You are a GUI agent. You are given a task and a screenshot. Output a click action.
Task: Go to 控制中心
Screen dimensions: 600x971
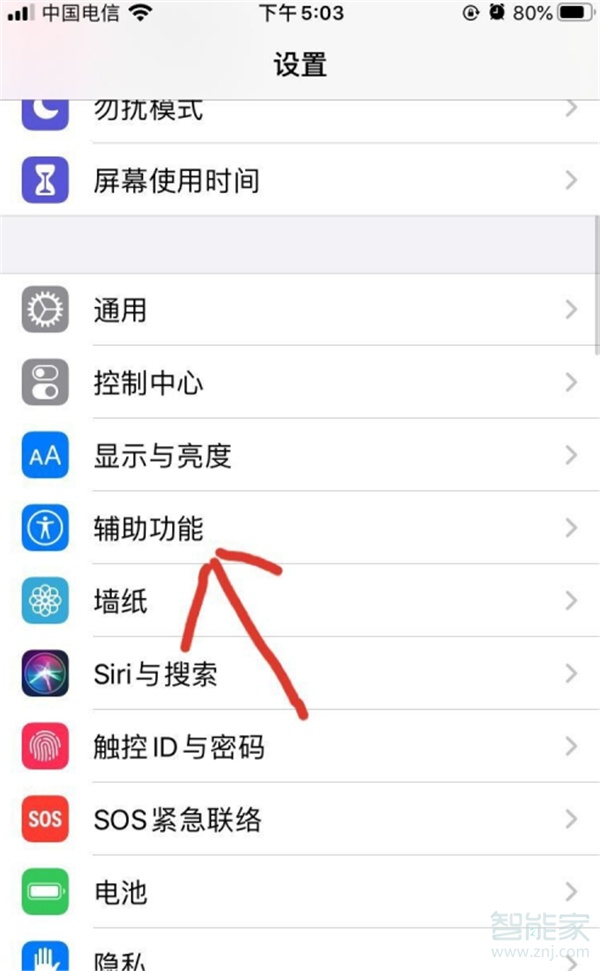click(300, 382)
